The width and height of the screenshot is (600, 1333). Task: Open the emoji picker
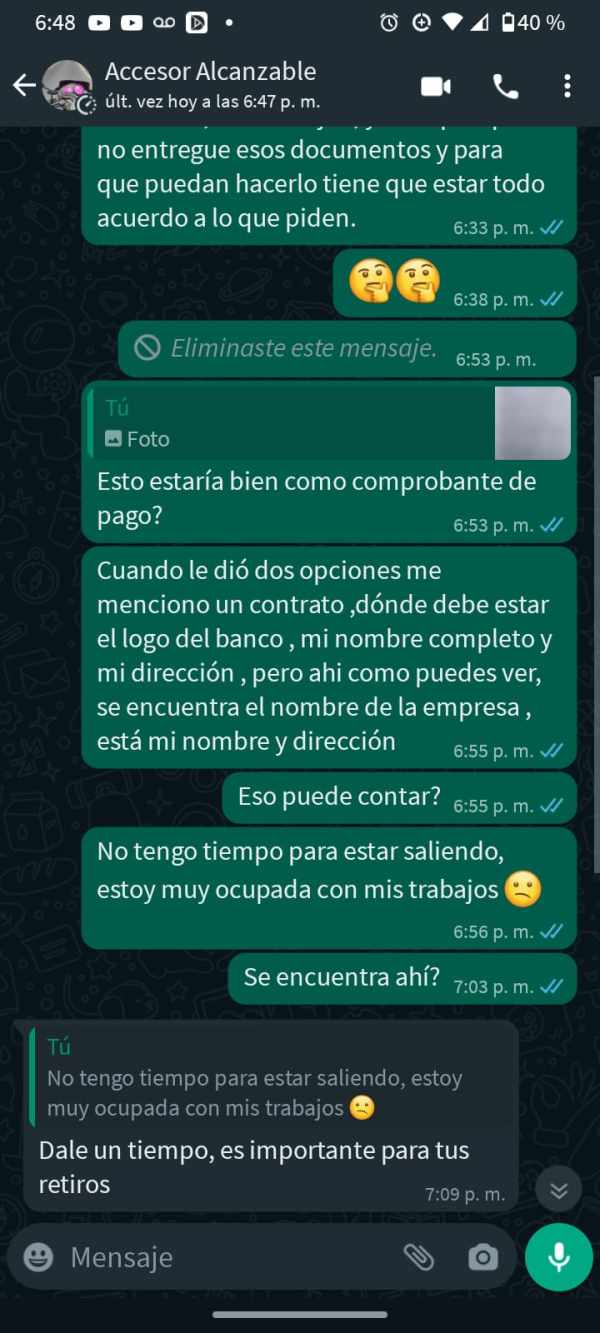[39, 1257]
